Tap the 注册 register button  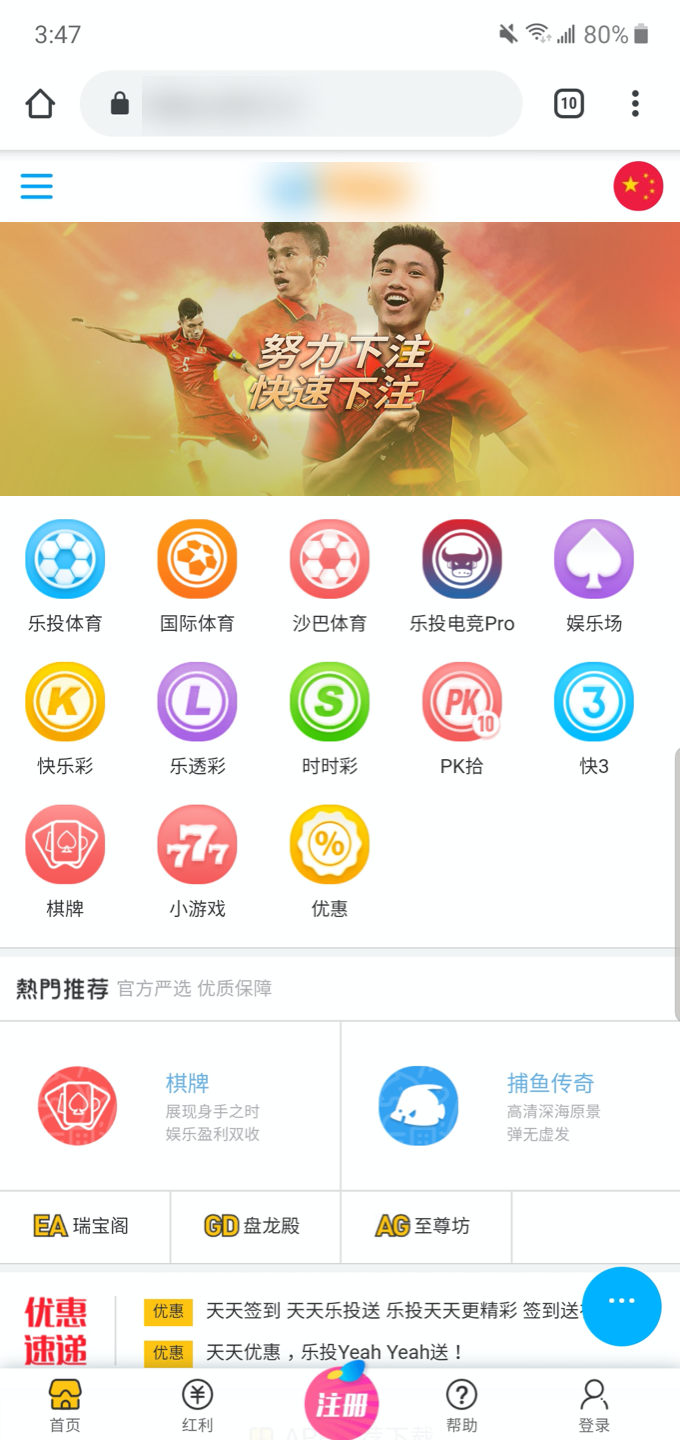point(342,1404)
